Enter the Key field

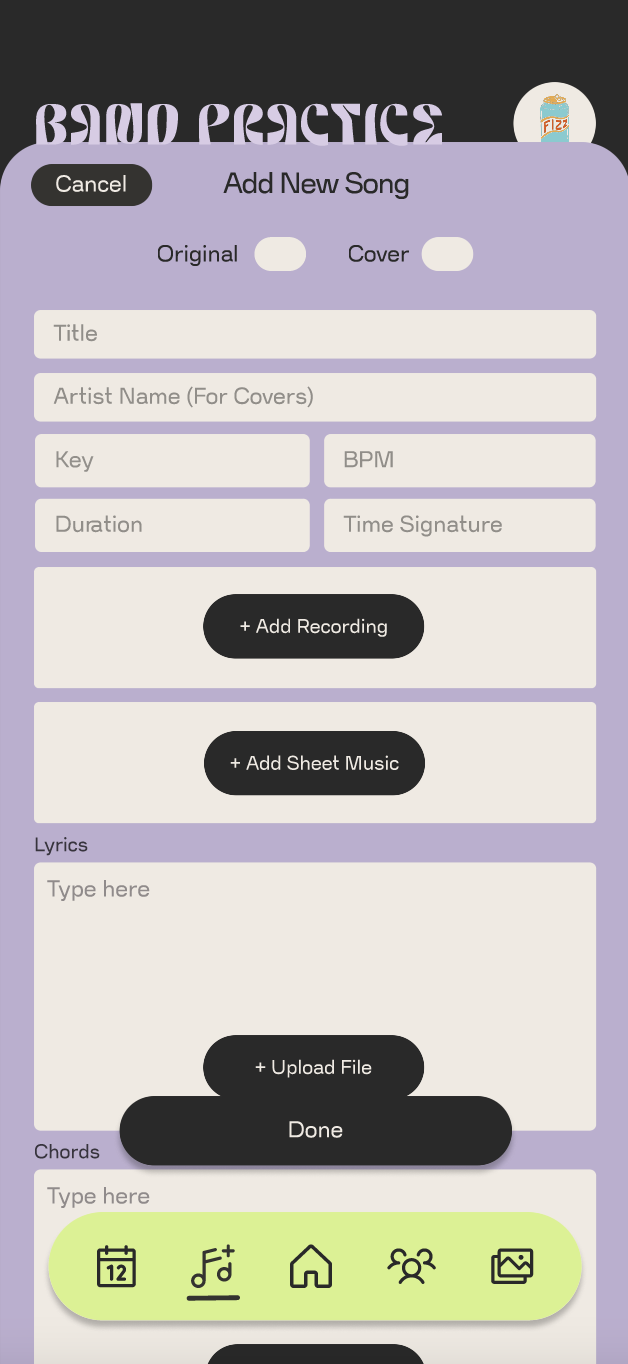tap(172, 460)
